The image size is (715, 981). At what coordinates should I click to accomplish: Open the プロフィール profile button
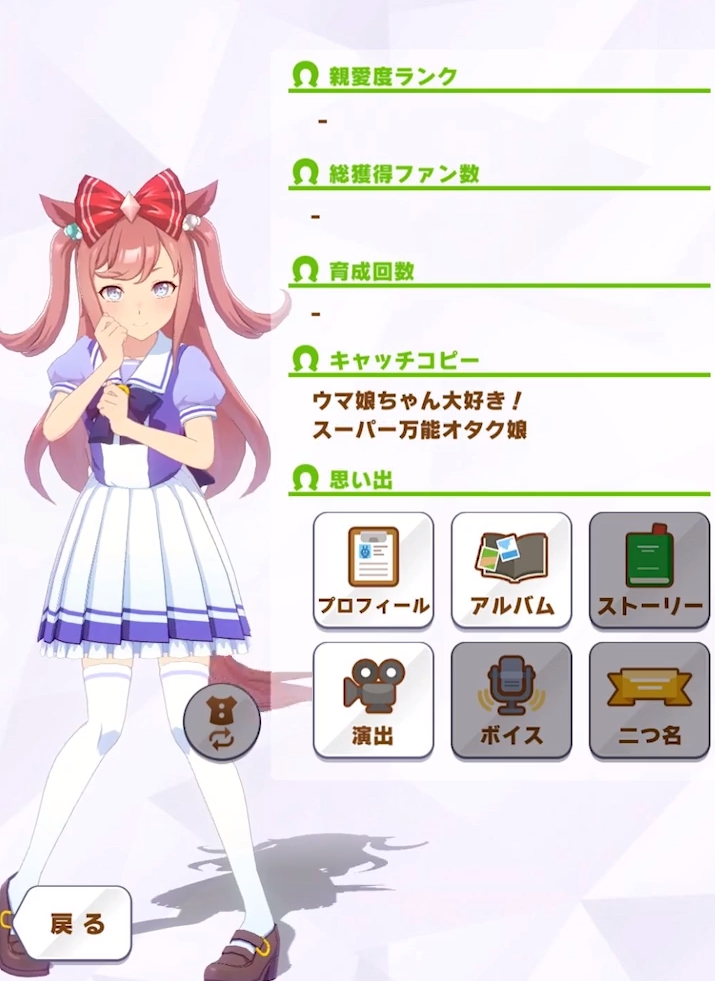pos(373,570)
